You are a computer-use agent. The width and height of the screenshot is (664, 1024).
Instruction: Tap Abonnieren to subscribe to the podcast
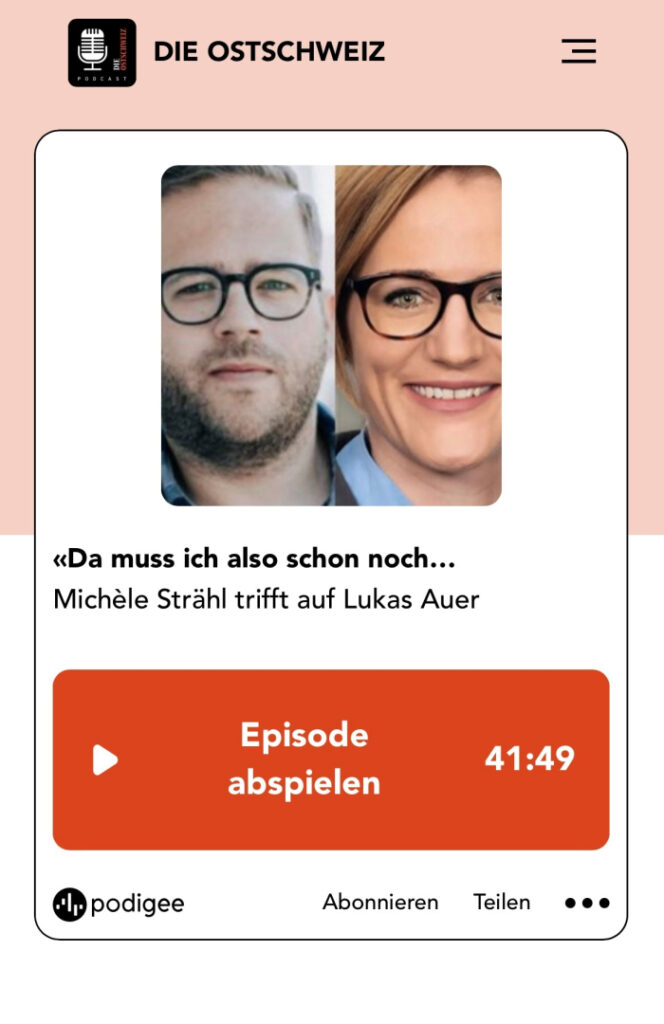380,902
